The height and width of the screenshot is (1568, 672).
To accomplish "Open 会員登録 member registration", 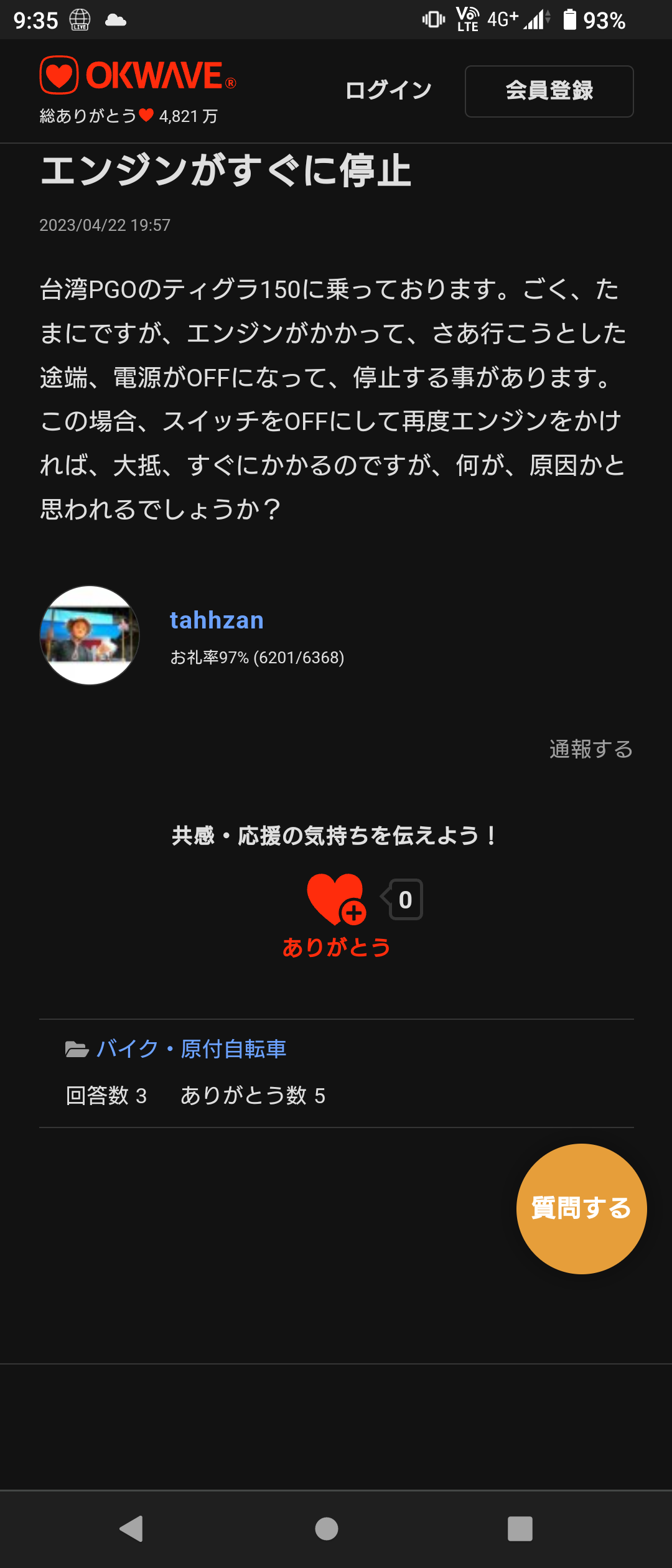I will click(549, 91).
